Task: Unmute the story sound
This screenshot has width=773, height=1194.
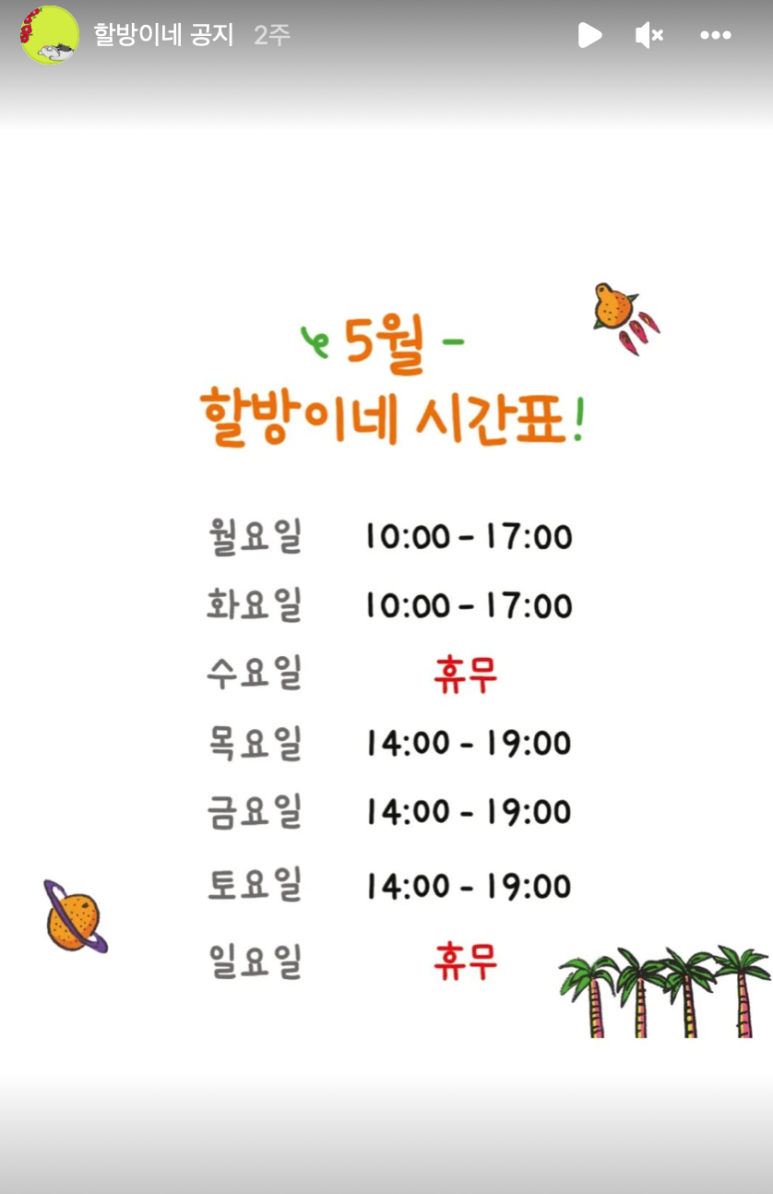Action: (649, 36)
